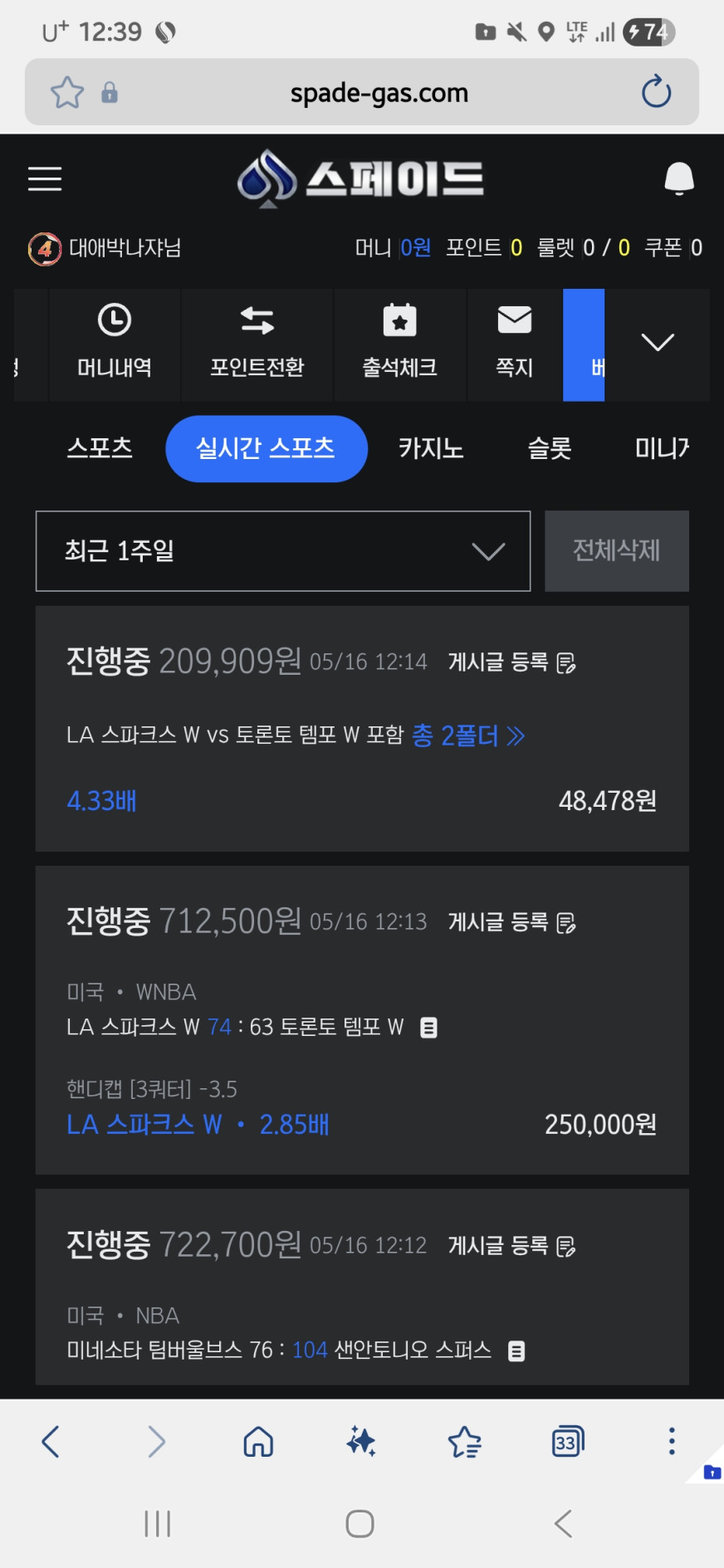This screenshot has width=724, height=1568.
Task: Switch to the 카지노 tab
Action: click(431, 448)
